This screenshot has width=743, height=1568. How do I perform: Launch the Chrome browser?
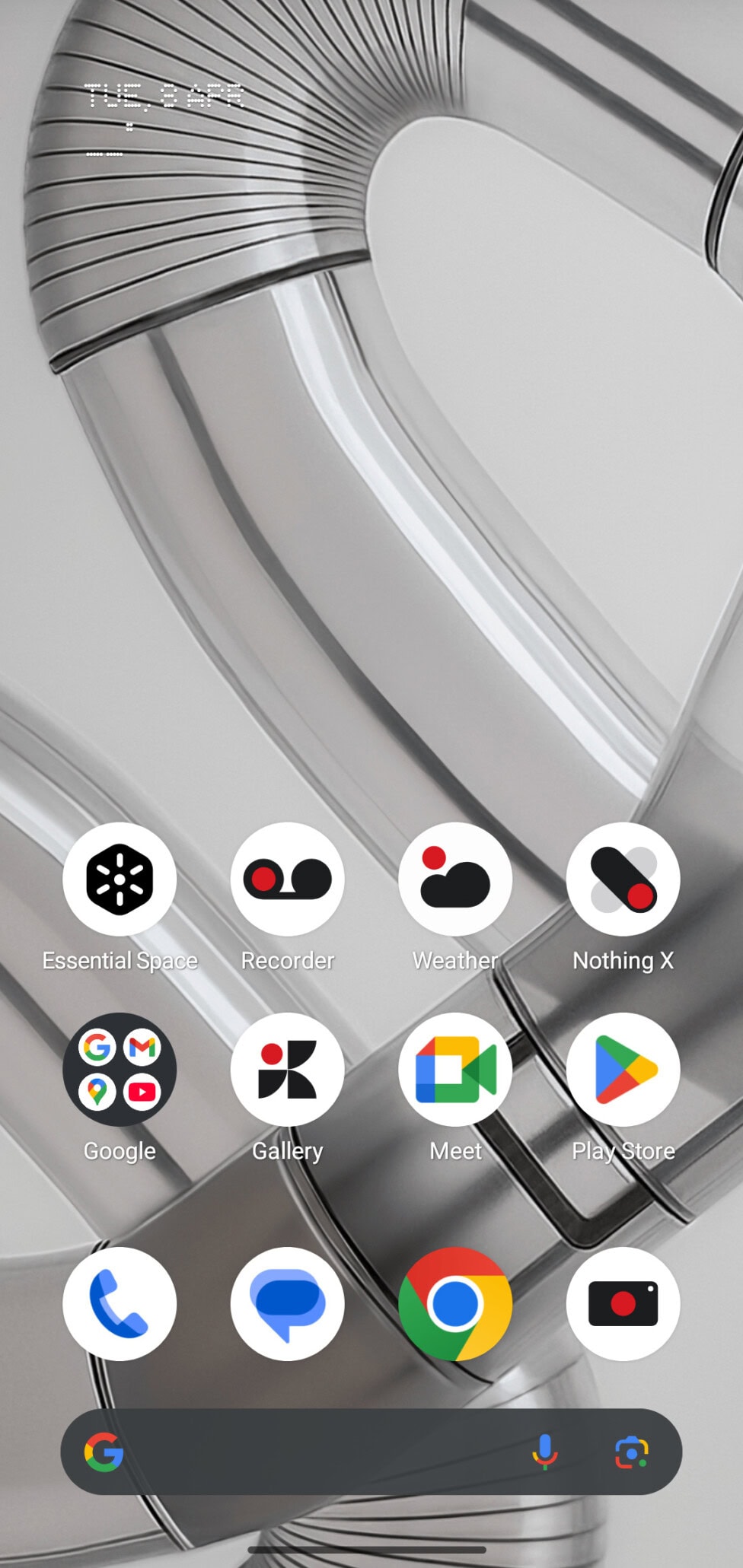(x=455, y=1303)
